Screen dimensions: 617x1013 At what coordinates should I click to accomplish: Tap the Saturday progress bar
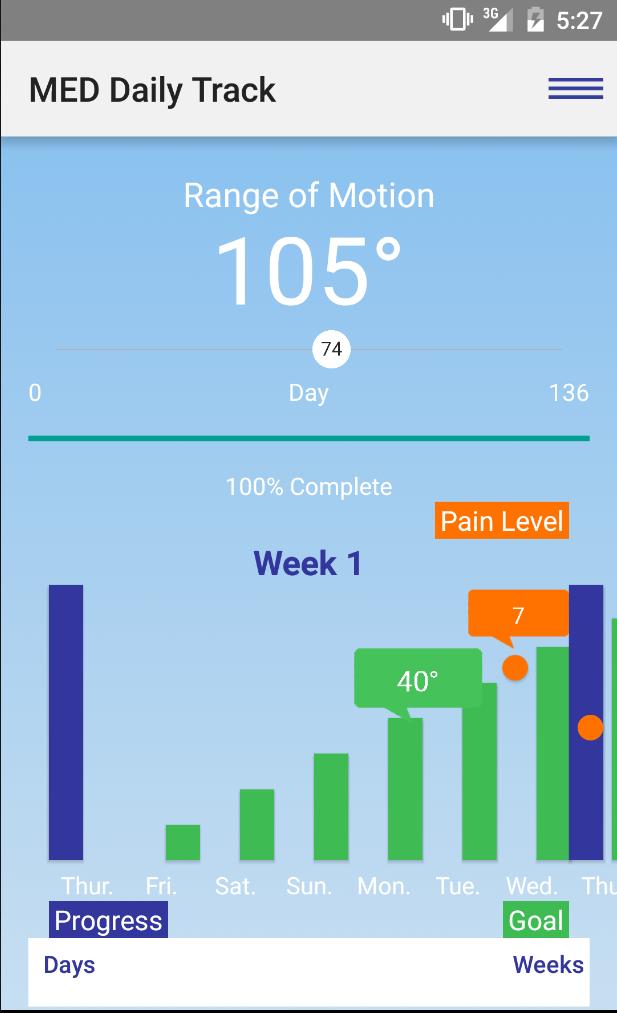(x=257, y=824)
